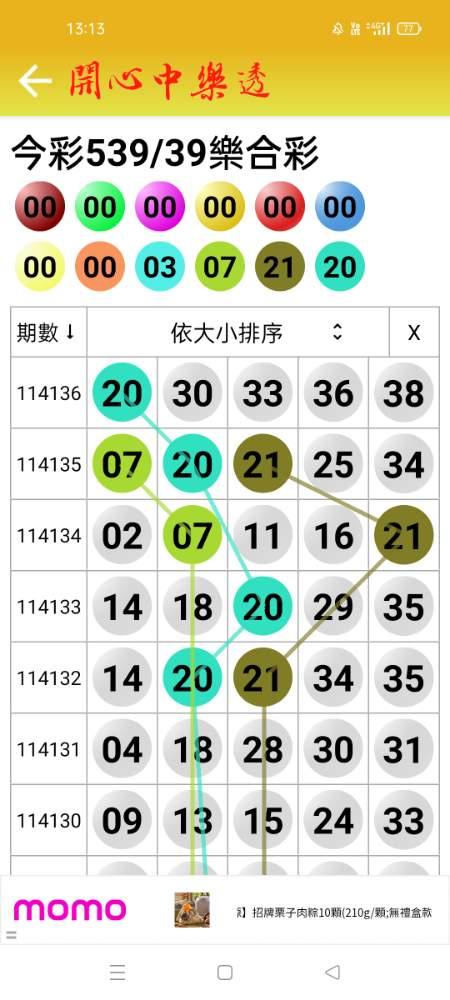The image size is (450, 1000).
Task: Tap number 04 in draw 114131
Action: click(x=122, y=749)
